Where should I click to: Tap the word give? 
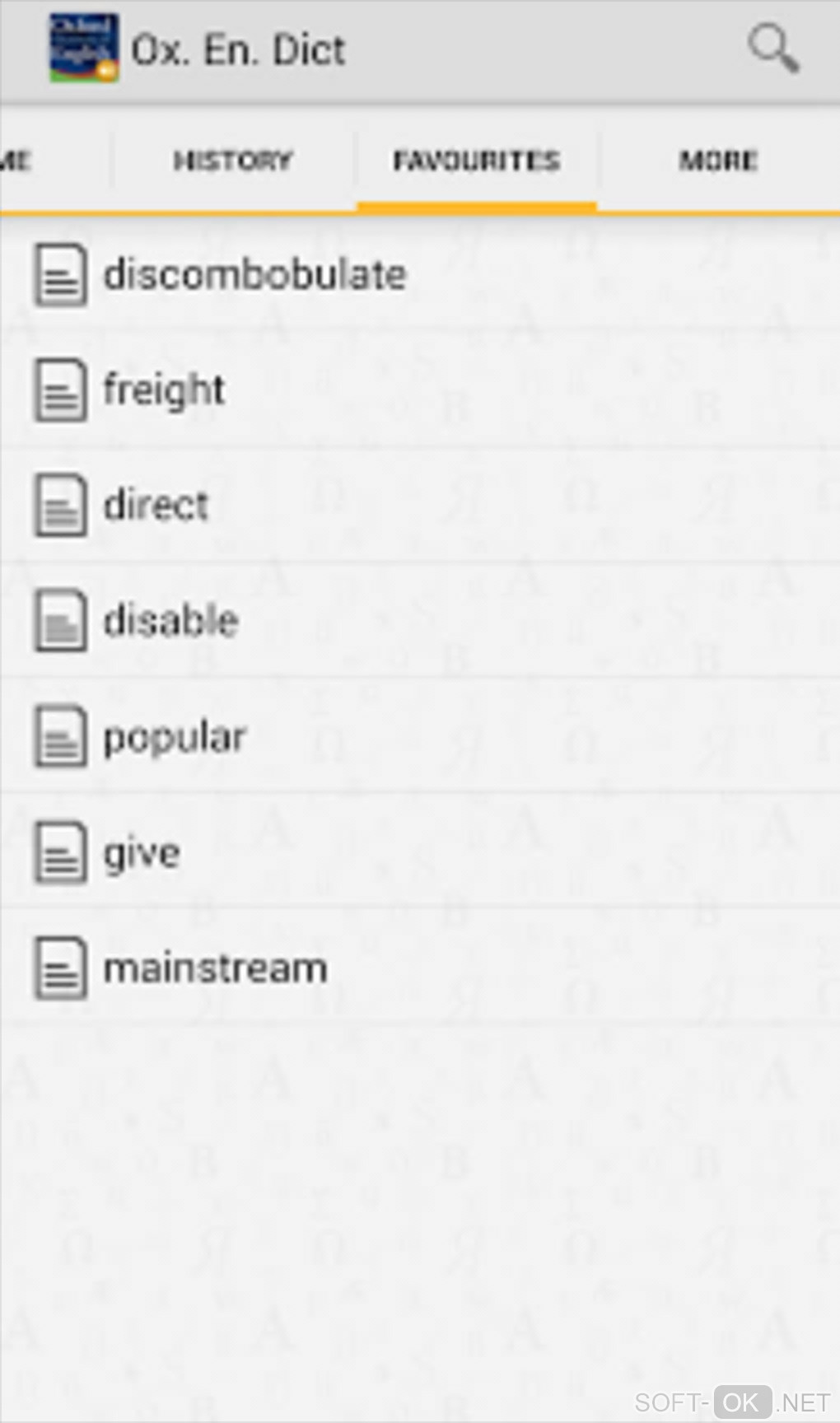[141, 852]
